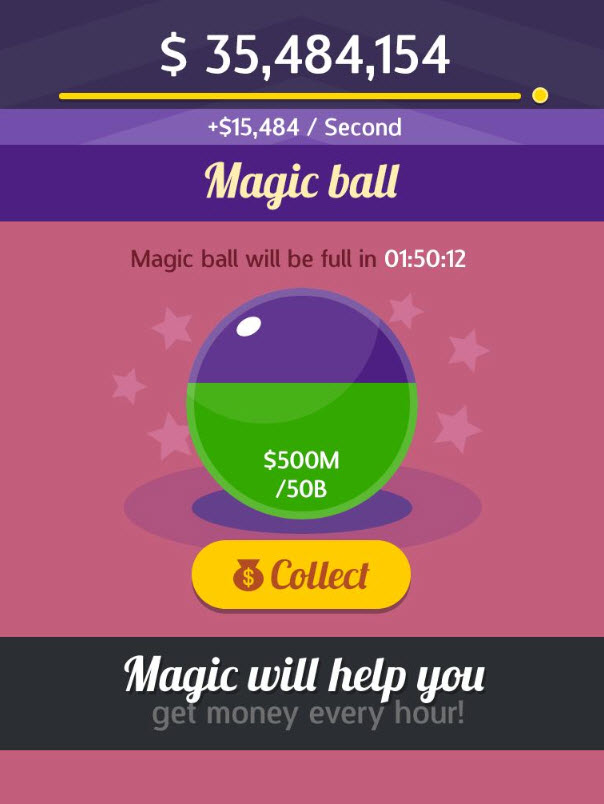Tap the purple and green magic ball
Image resolution: width=604 pixels, height=804 pixels.
point(302,405)
